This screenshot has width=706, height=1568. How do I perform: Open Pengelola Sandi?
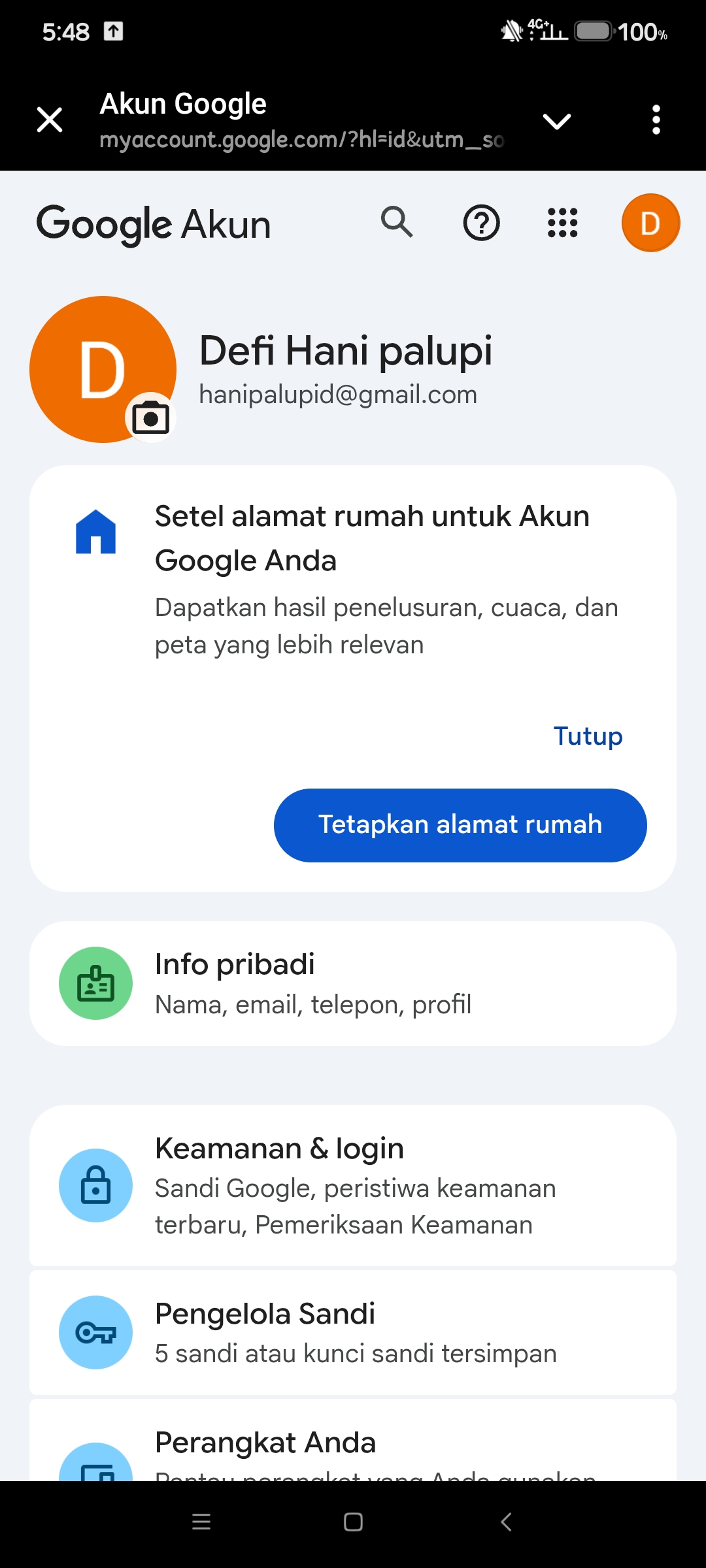click(x=353, y=1332)
